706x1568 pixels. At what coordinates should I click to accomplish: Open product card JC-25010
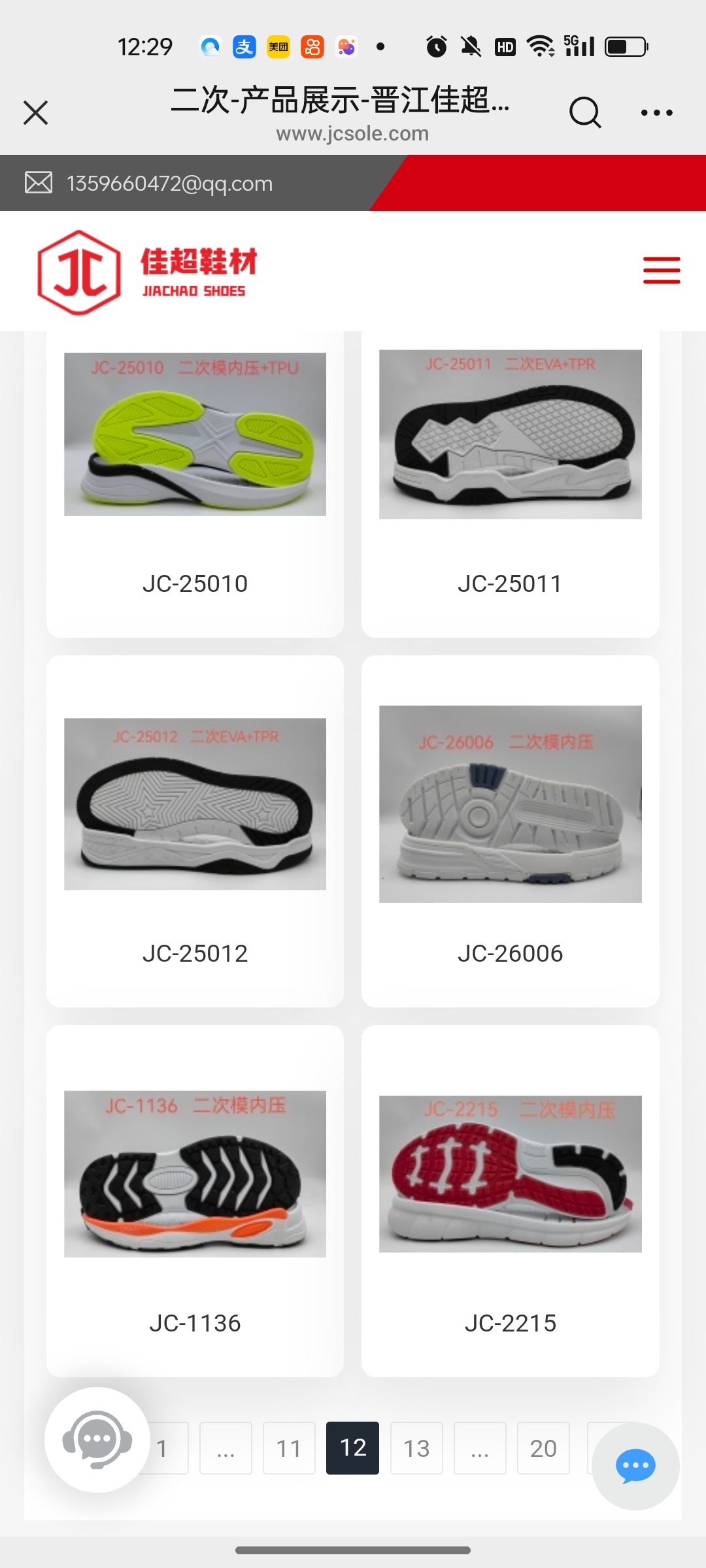[x=195, y=483]
